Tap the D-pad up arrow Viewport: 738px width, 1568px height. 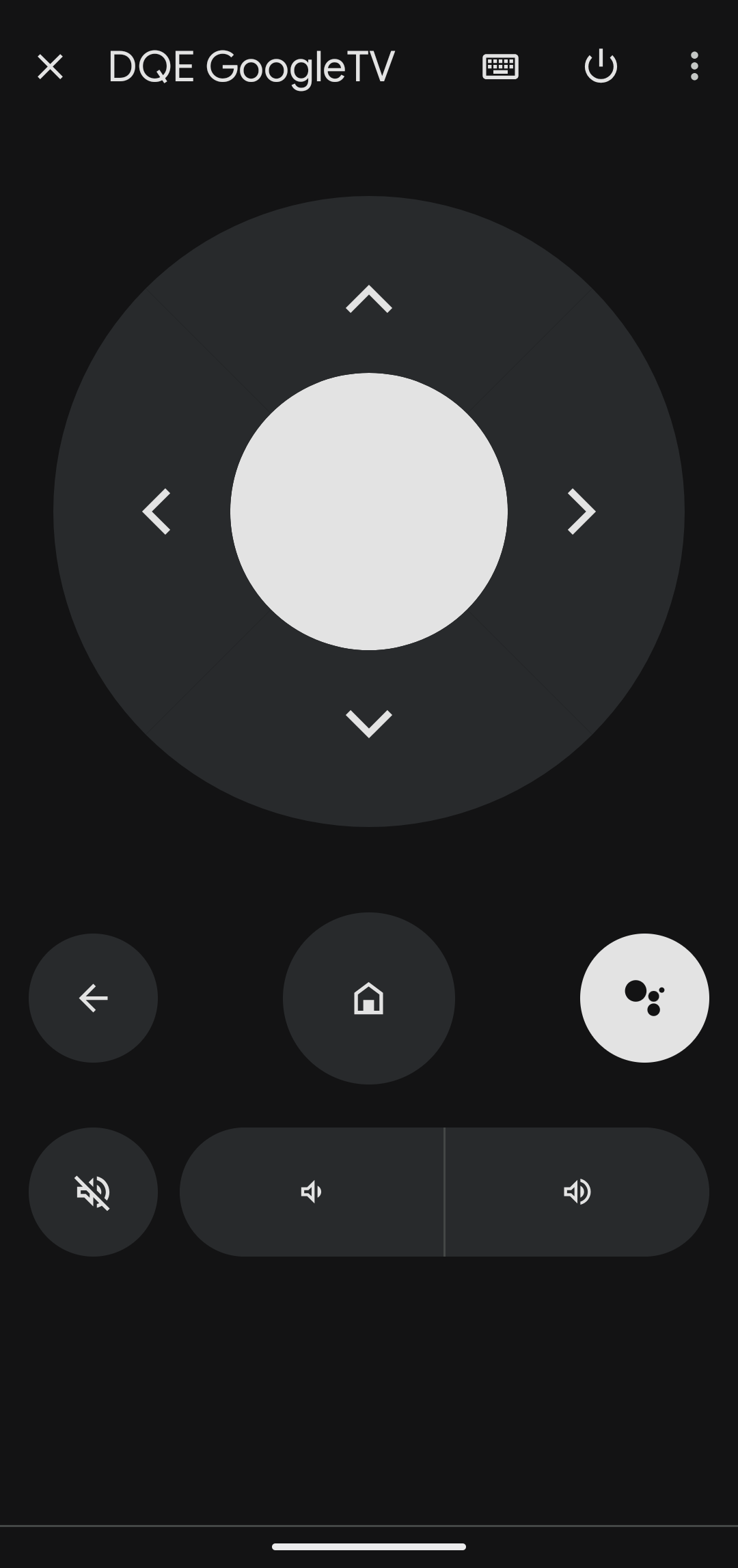click(369, 299)
